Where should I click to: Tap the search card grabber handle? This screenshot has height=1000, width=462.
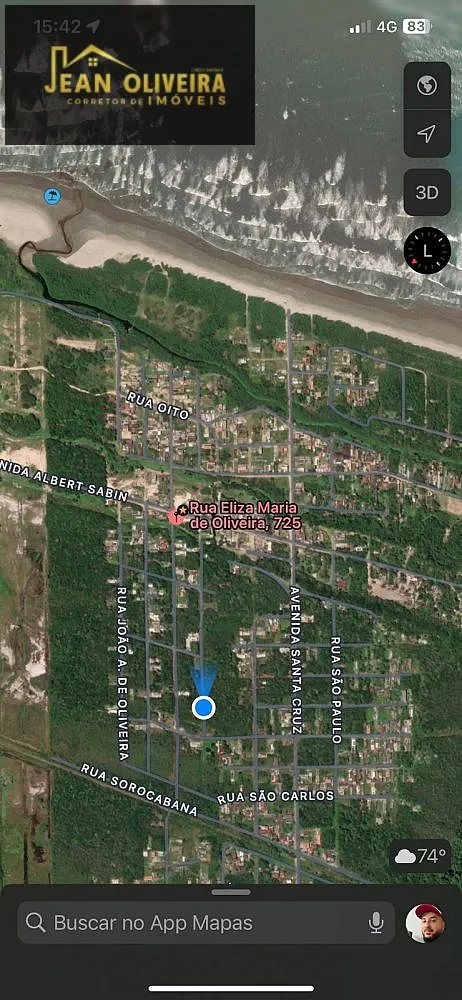231,892
